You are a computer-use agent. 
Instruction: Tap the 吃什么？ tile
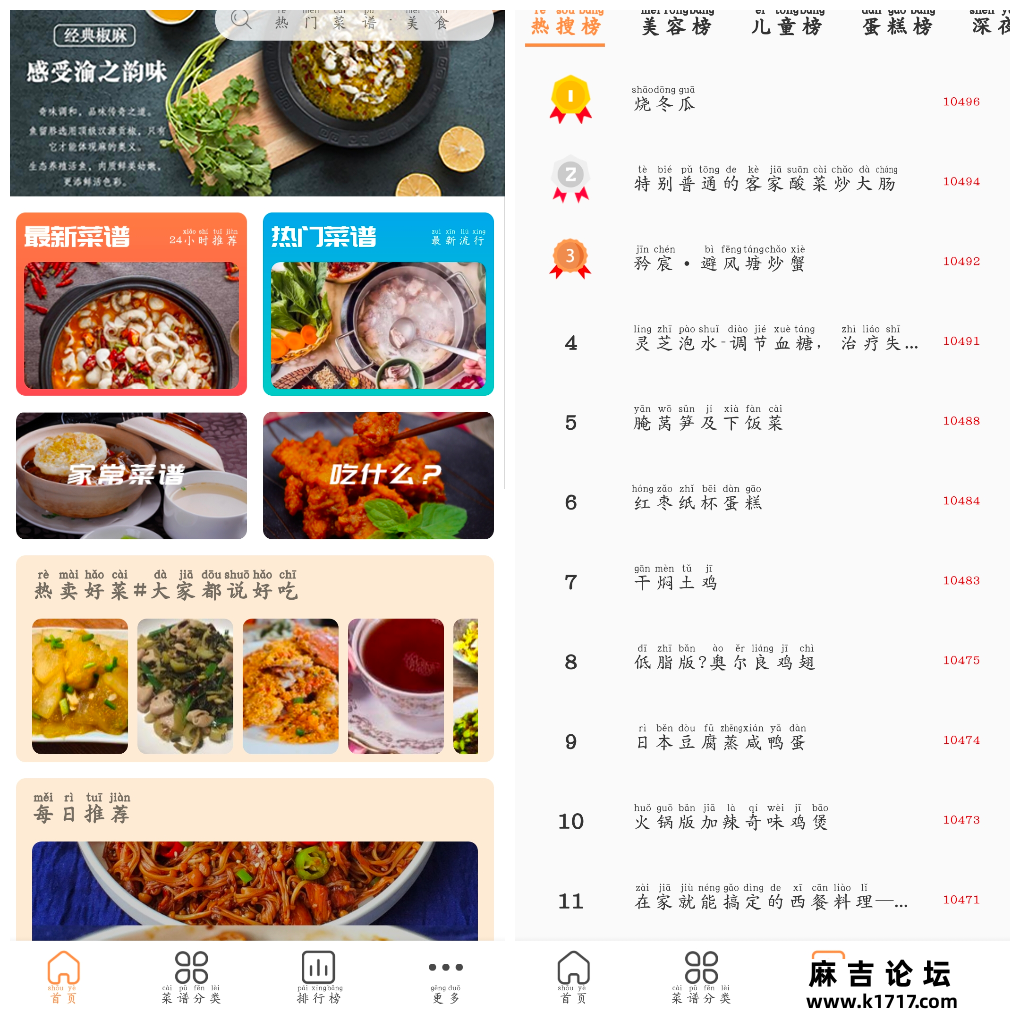click(x=378, y=475)
